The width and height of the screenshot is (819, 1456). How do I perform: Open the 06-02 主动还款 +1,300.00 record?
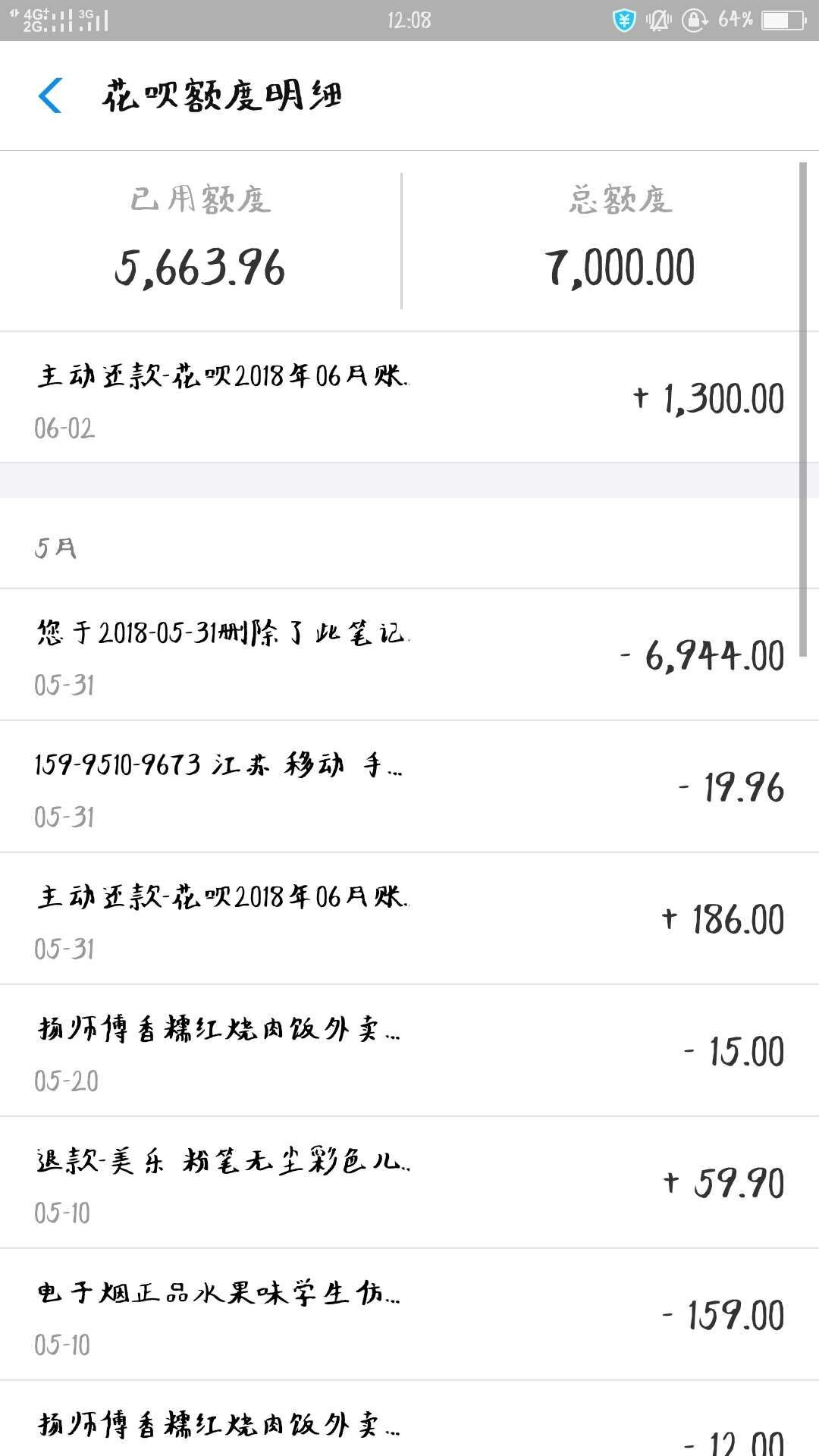(409, 398)
